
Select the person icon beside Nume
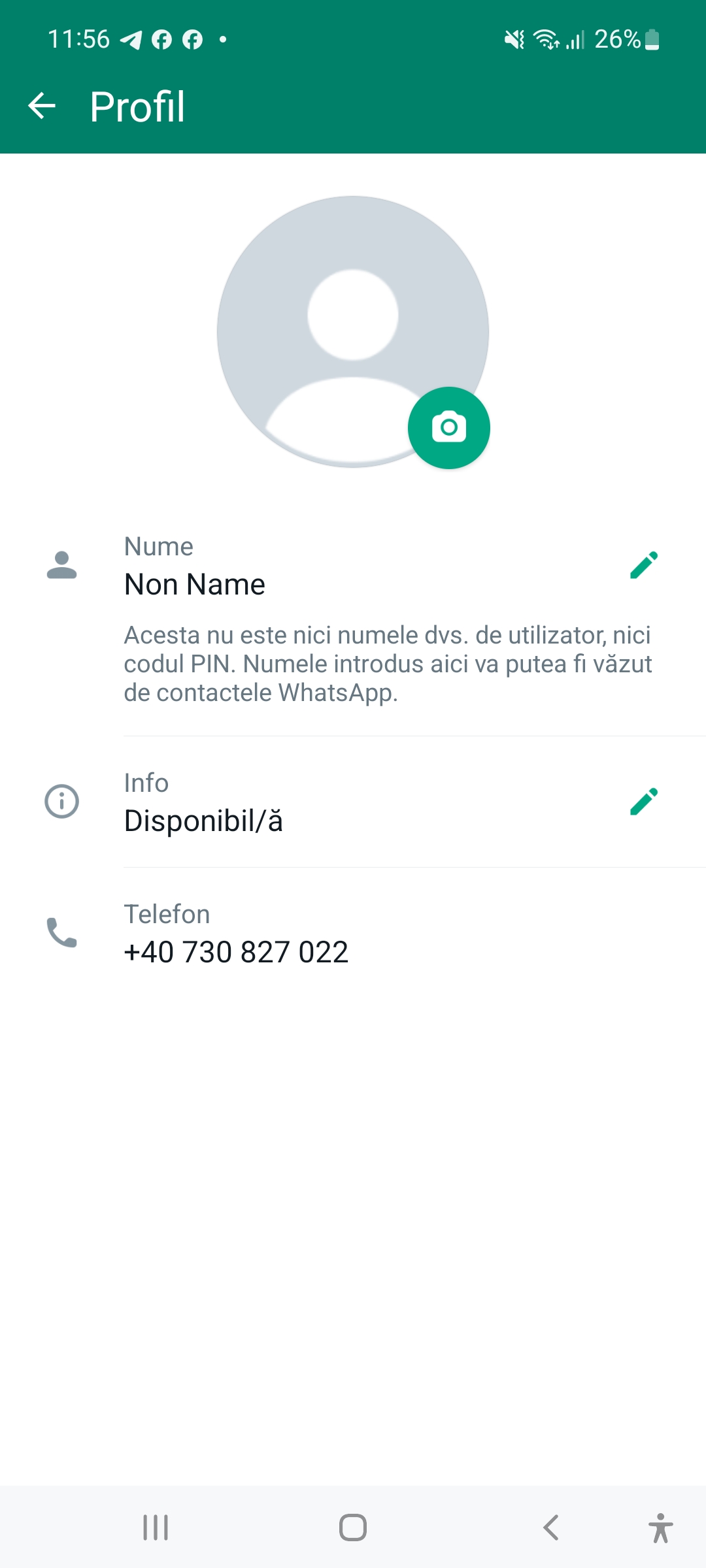pos(62,566)
